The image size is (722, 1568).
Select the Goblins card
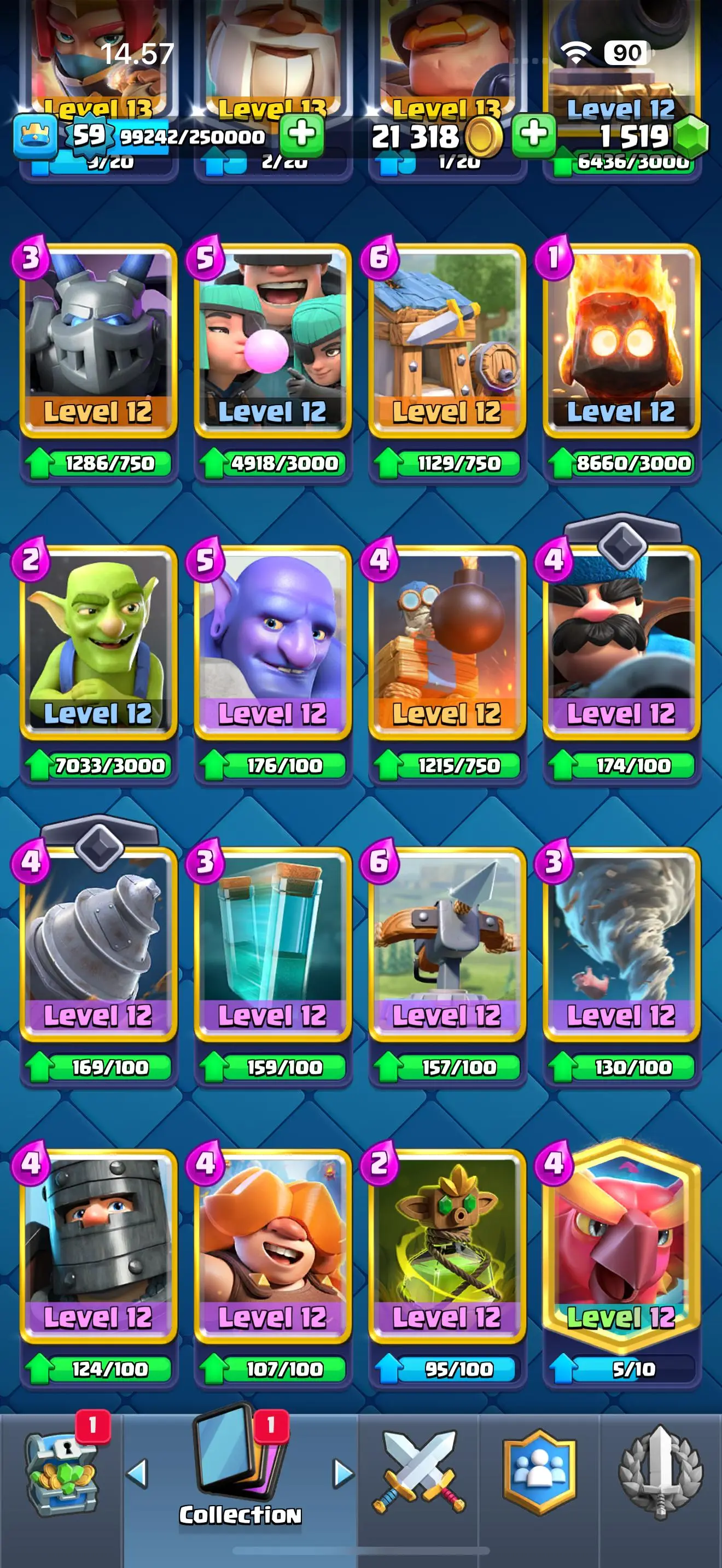(x=98, y=643)
